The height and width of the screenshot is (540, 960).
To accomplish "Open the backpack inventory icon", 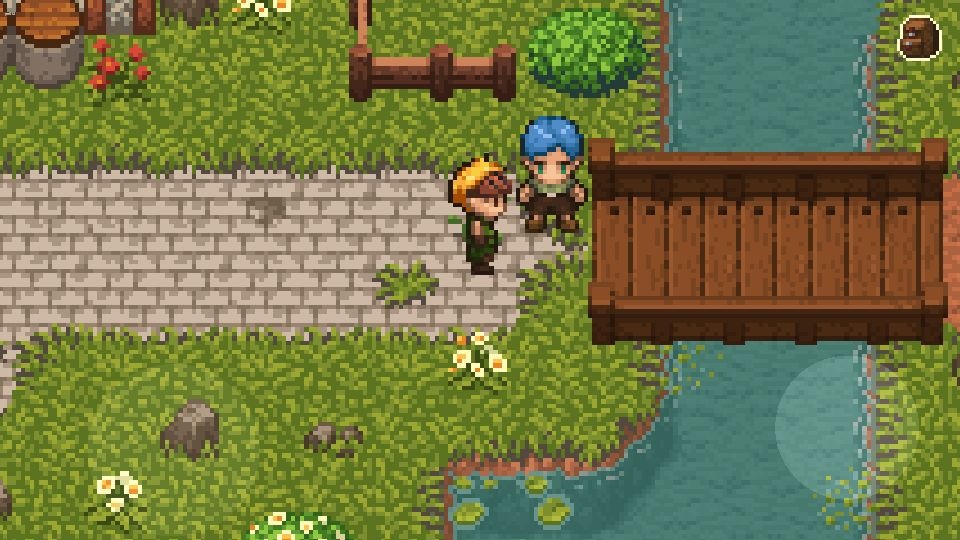I will pos(919,38).
